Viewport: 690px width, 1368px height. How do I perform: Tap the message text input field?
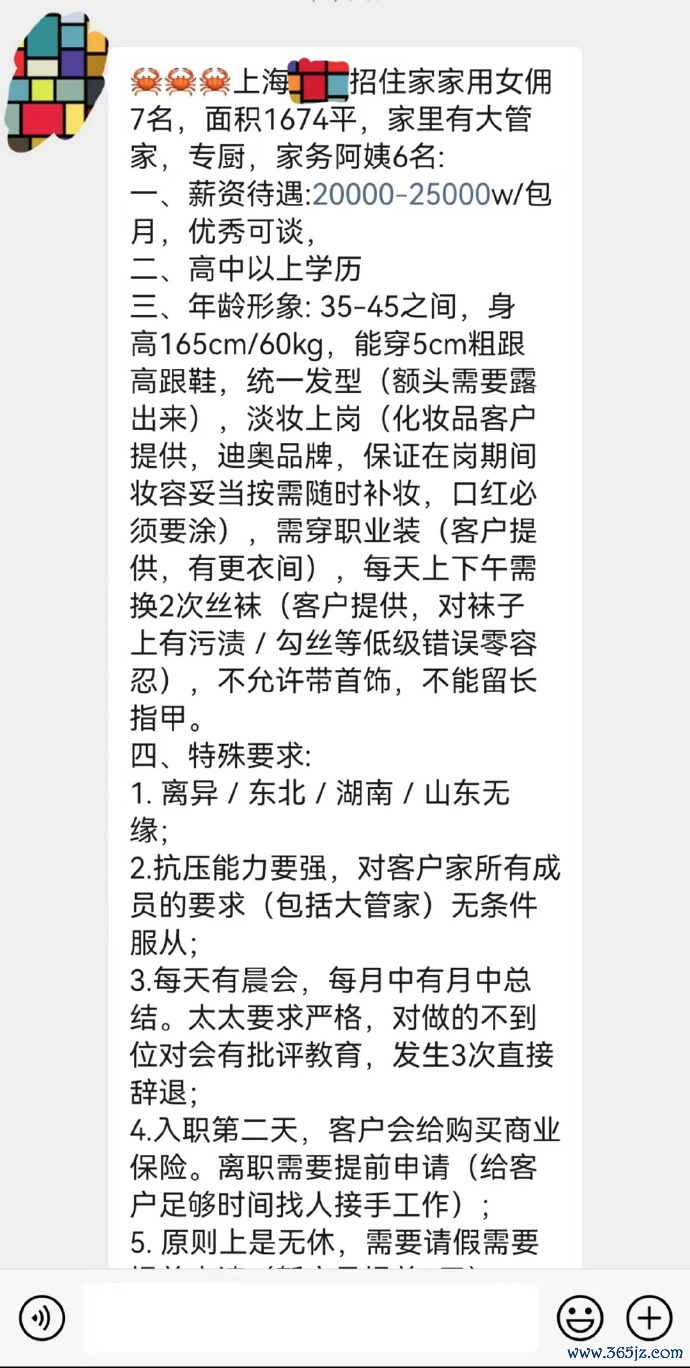[311, 1318]
